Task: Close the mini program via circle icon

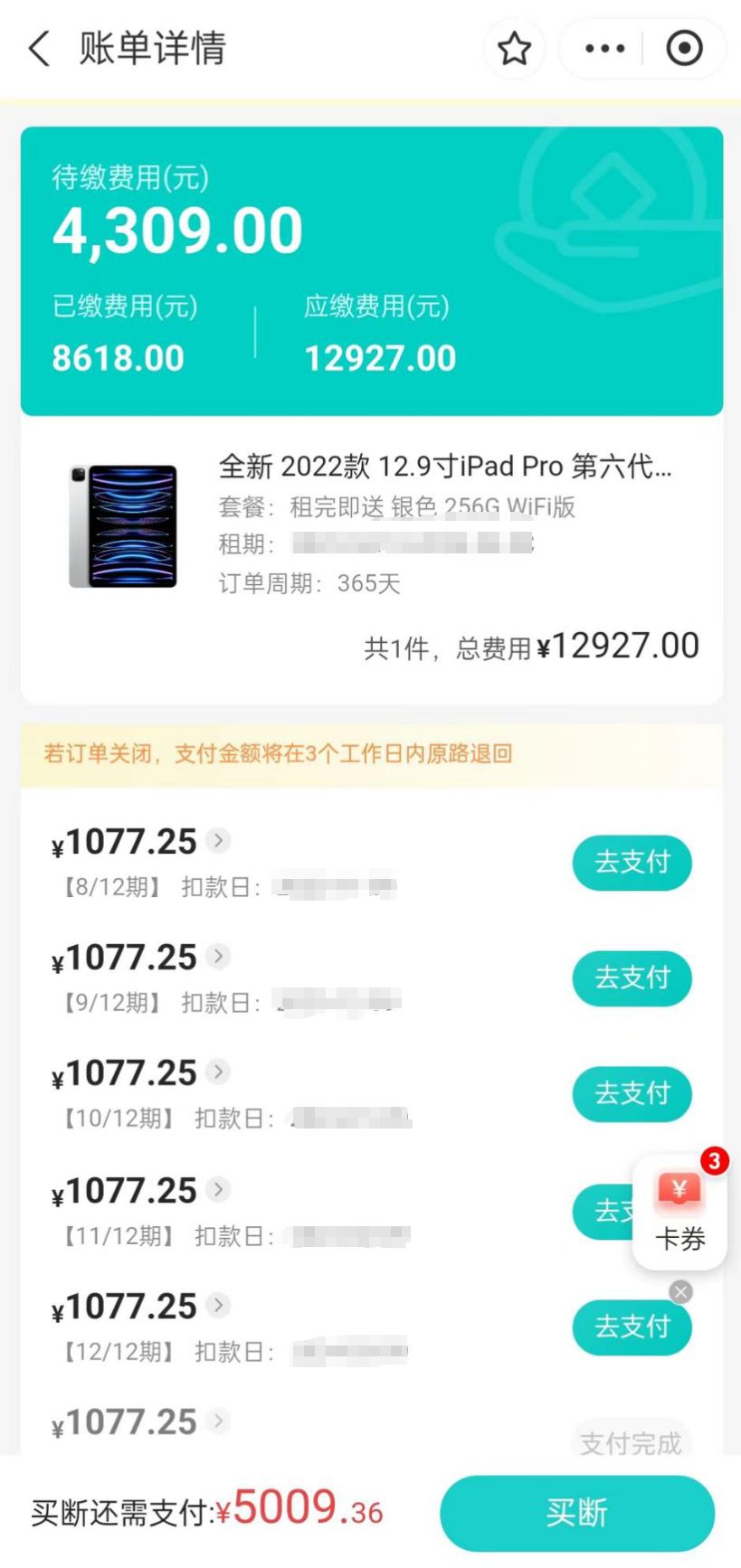Action: point(684,48)
